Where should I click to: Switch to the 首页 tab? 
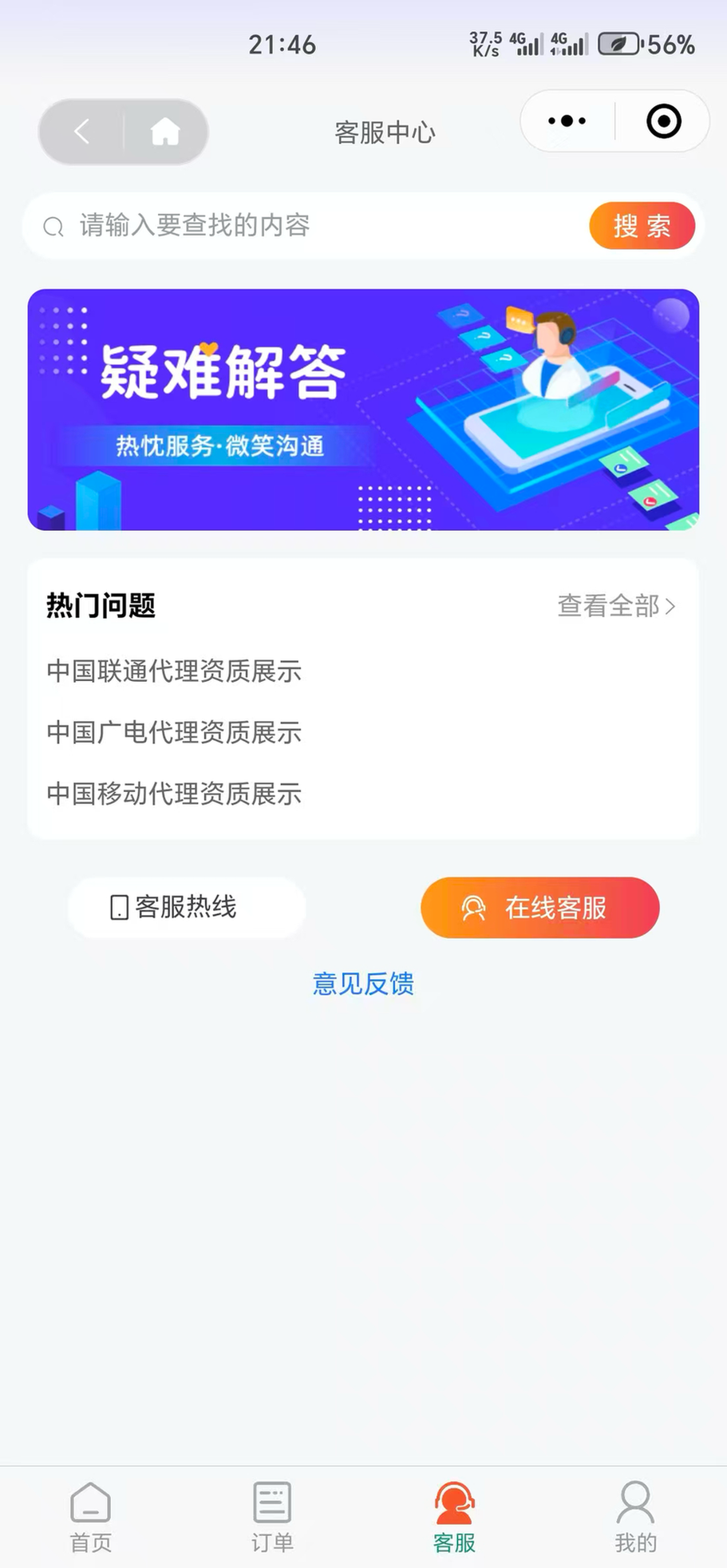[91, 1517]
